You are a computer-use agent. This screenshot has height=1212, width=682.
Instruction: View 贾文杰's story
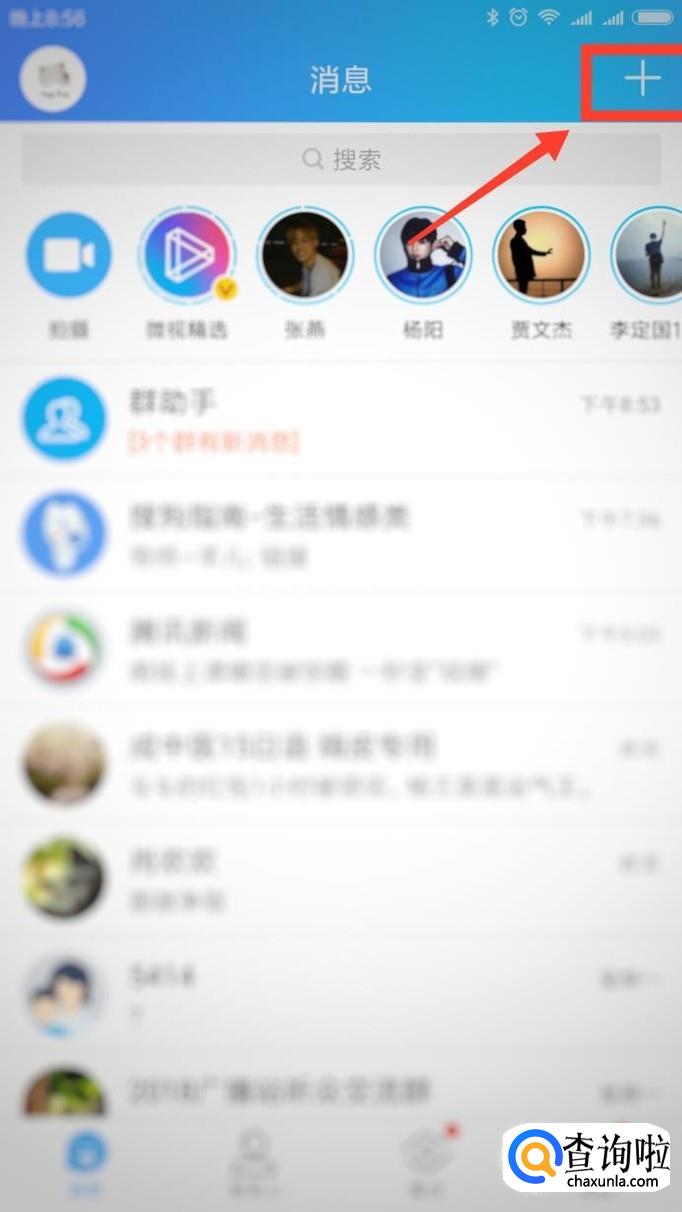pos(541,257)
